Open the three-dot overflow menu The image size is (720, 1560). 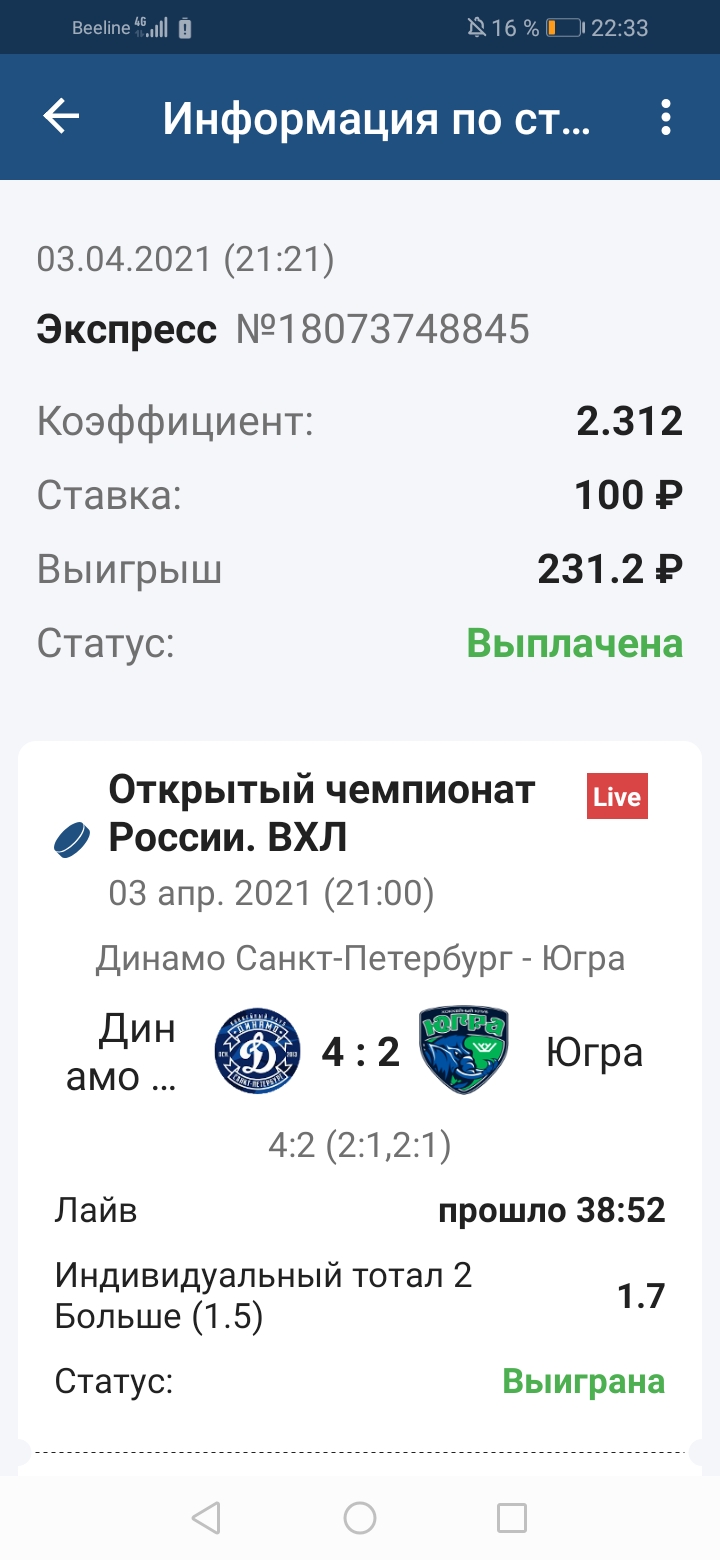click(666, 118)
